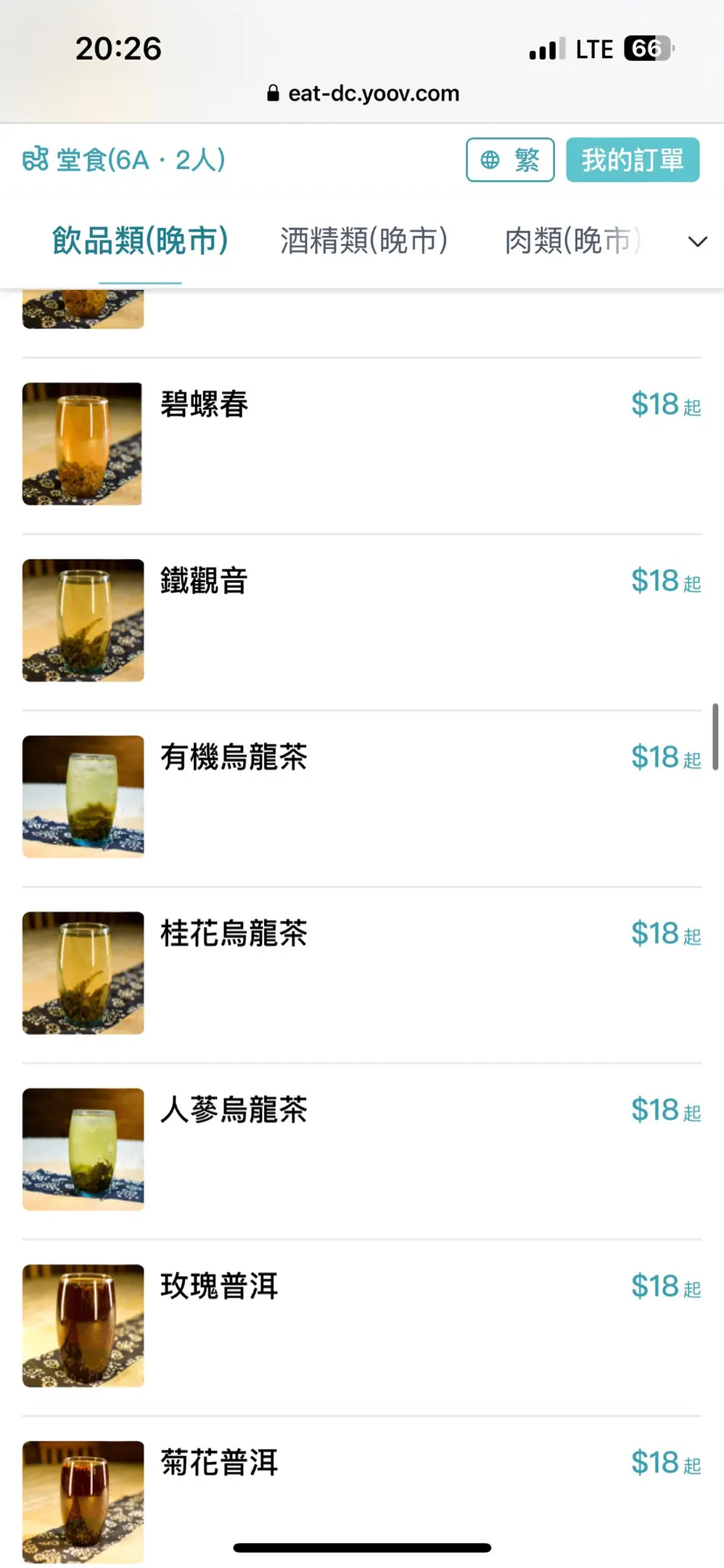The height and width of the screenshot is (1568, 724).
Task: Change language with the 繁 button
Action: click(510, 160)
